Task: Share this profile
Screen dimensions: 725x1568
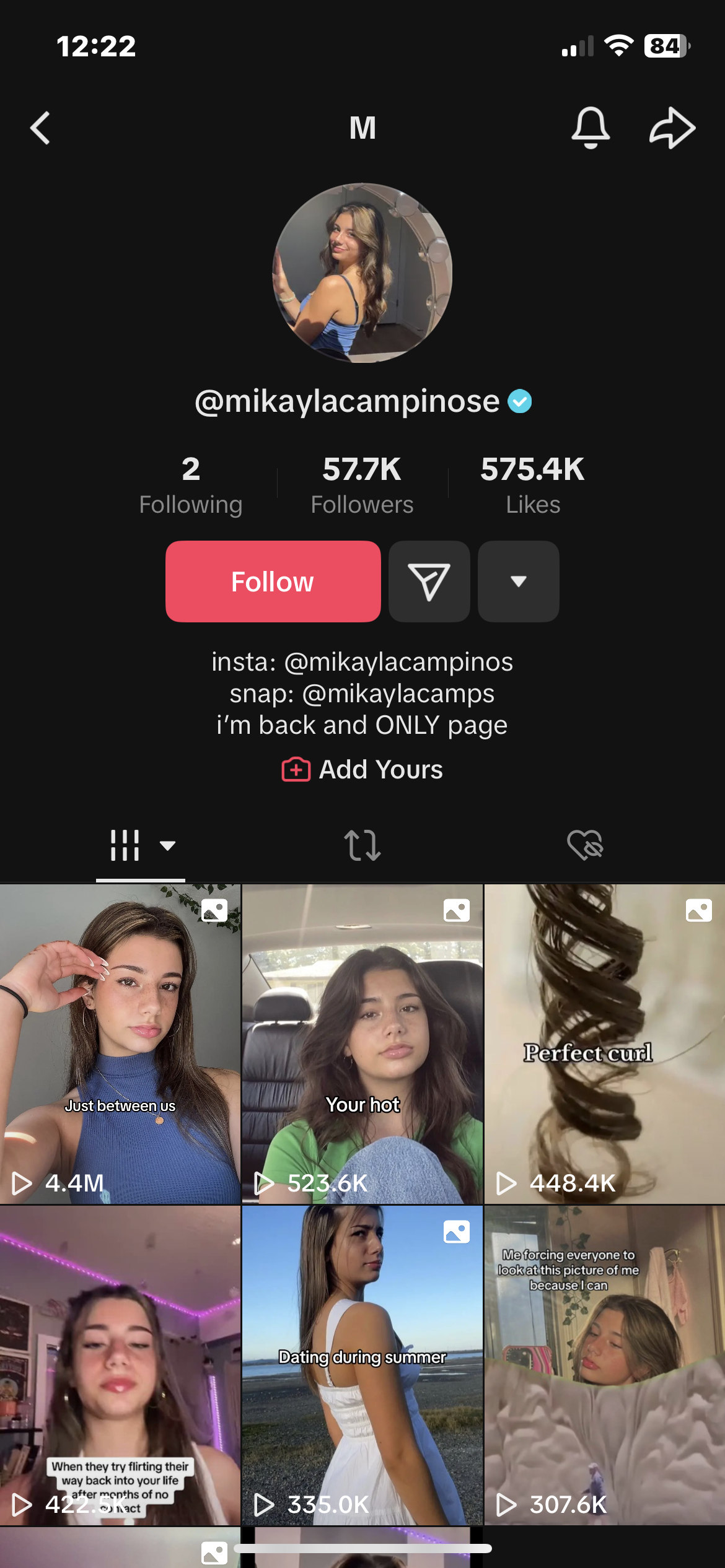Action: [x=672, y=128]
